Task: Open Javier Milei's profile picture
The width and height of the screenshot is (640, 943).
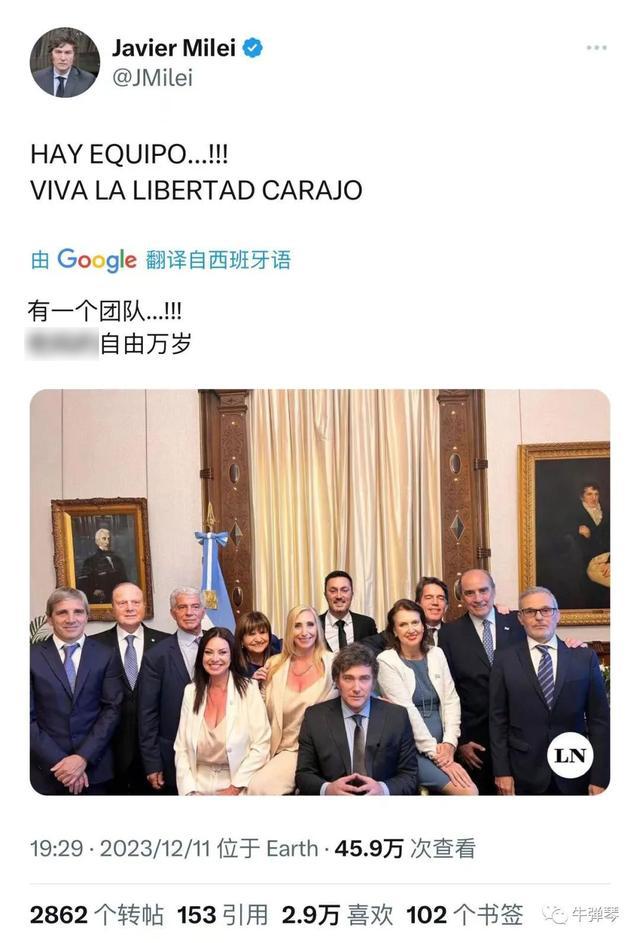Action: pyautogui.click(x=65, y=61)
